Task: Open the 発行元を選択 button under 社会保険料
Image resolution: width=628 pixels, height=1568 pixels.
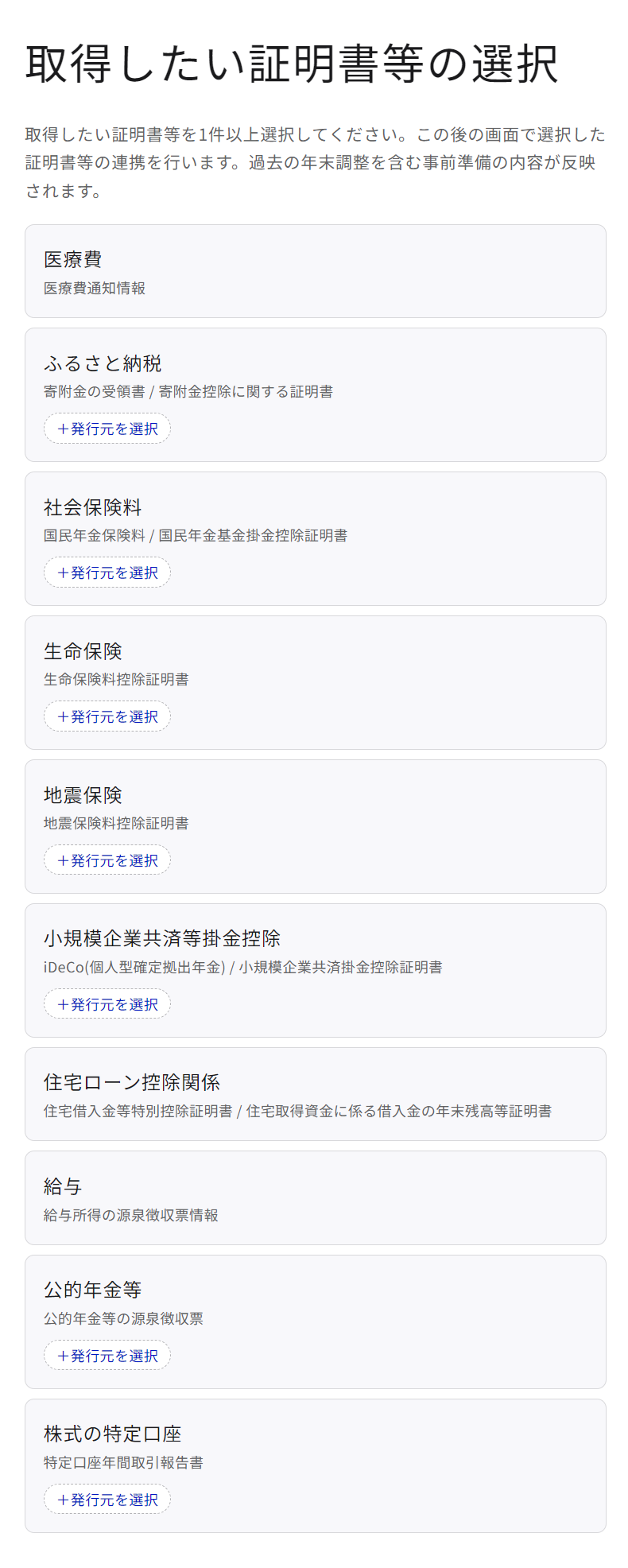Action: (107, 572)
